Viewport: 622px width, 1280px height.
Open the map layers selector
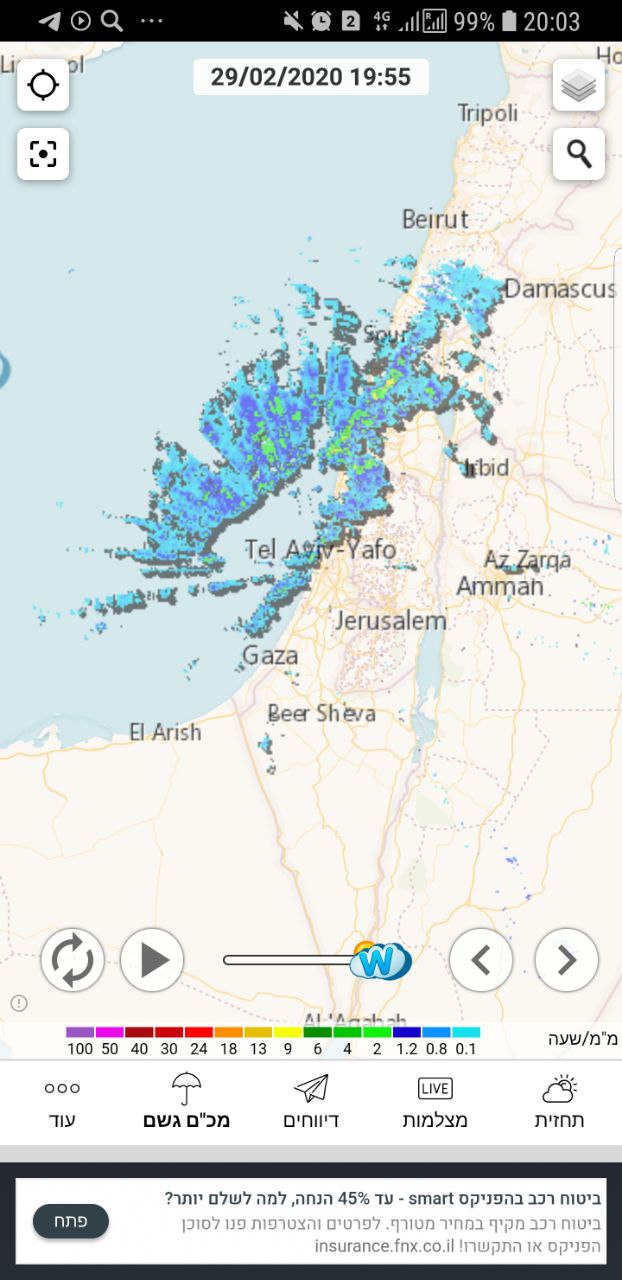[x=579, y=85]
